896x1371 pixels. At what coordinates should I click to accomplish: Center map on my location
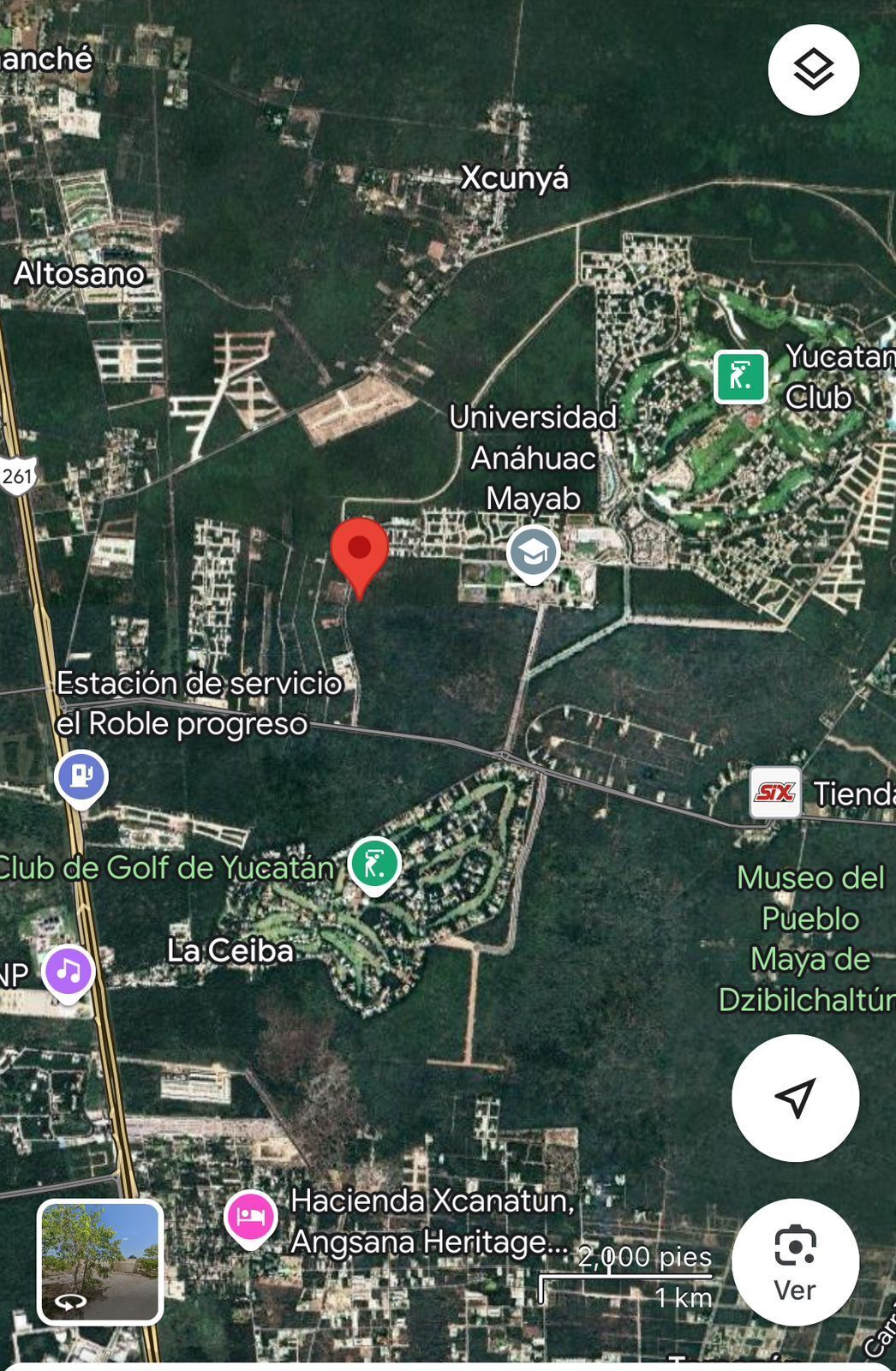(795, 1098)
